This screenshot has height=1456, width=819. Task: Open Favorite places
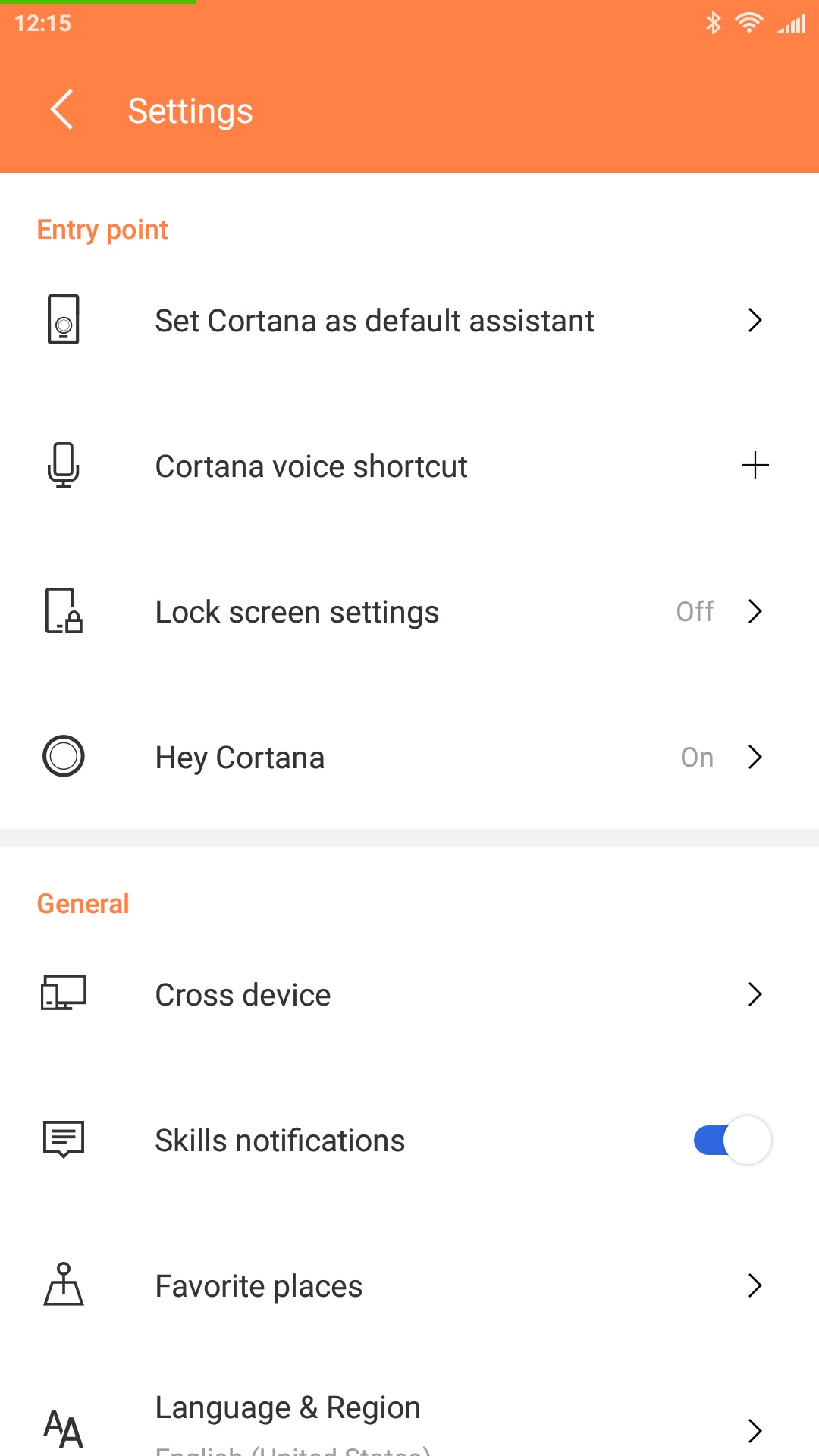409,1285
